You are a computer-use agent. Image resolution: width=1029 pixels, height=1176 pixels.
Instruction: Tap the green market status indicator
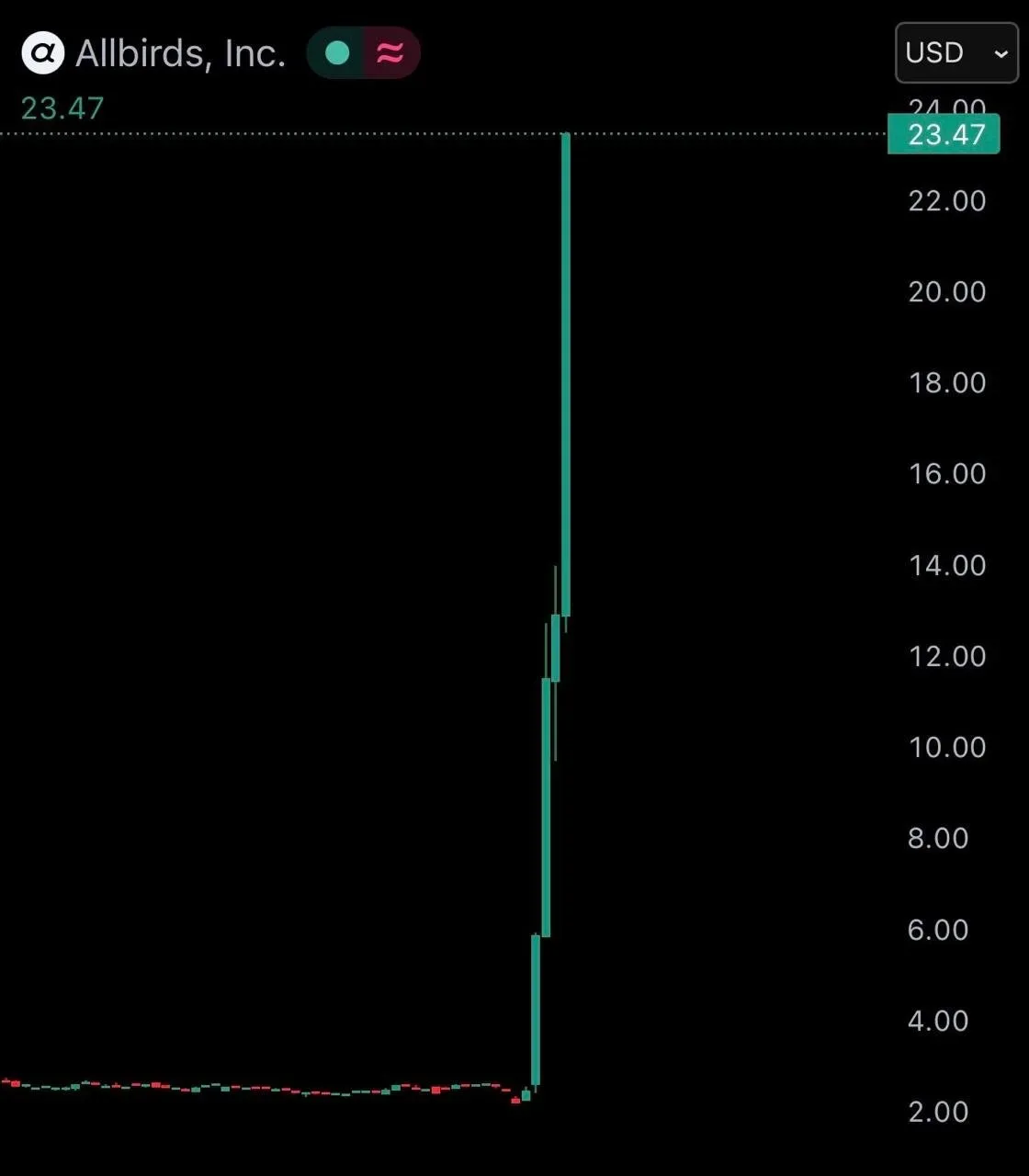click(337, 53)
